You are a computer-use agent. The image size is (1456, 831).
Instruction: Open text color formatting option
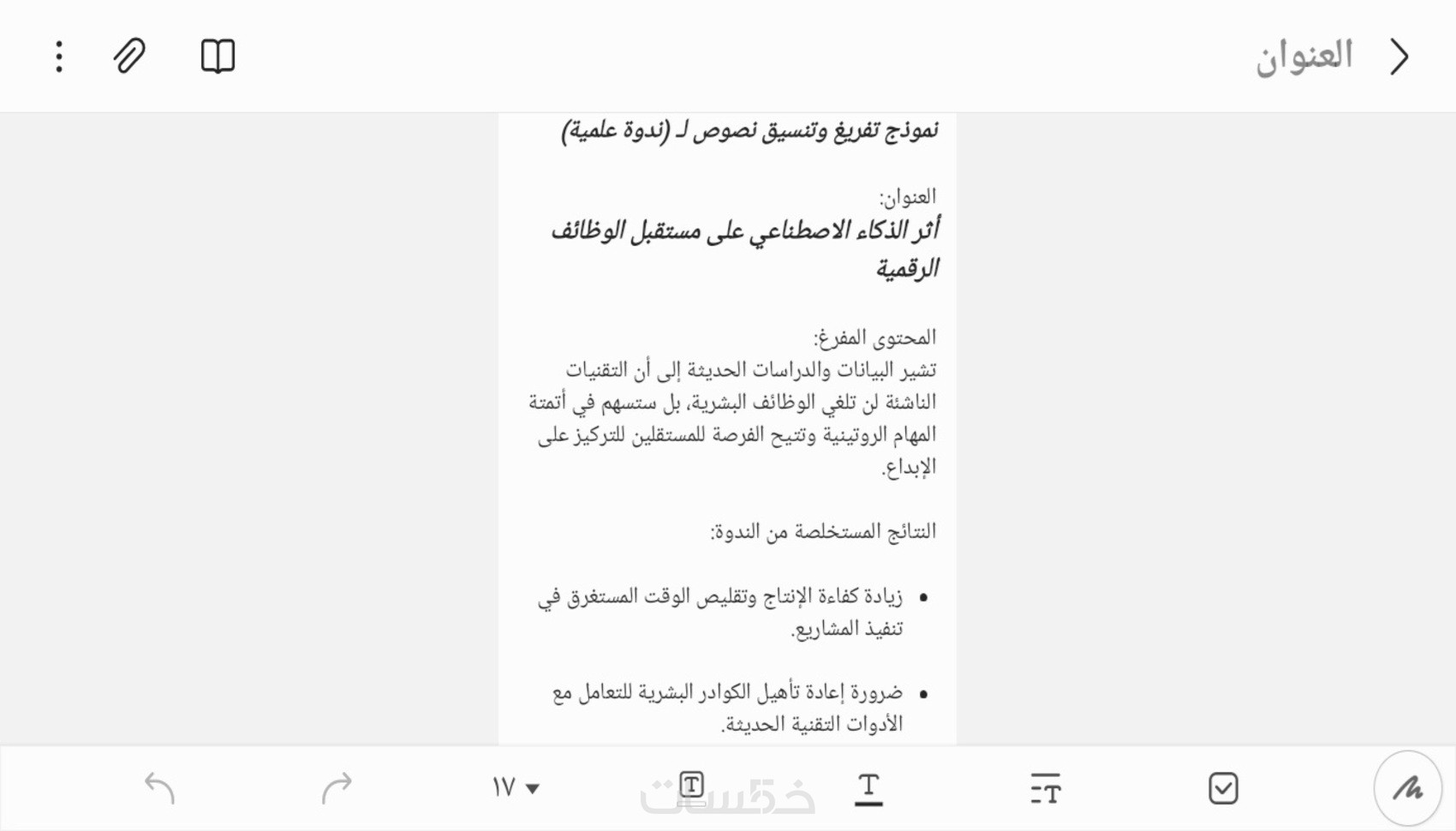pos(868,789)
